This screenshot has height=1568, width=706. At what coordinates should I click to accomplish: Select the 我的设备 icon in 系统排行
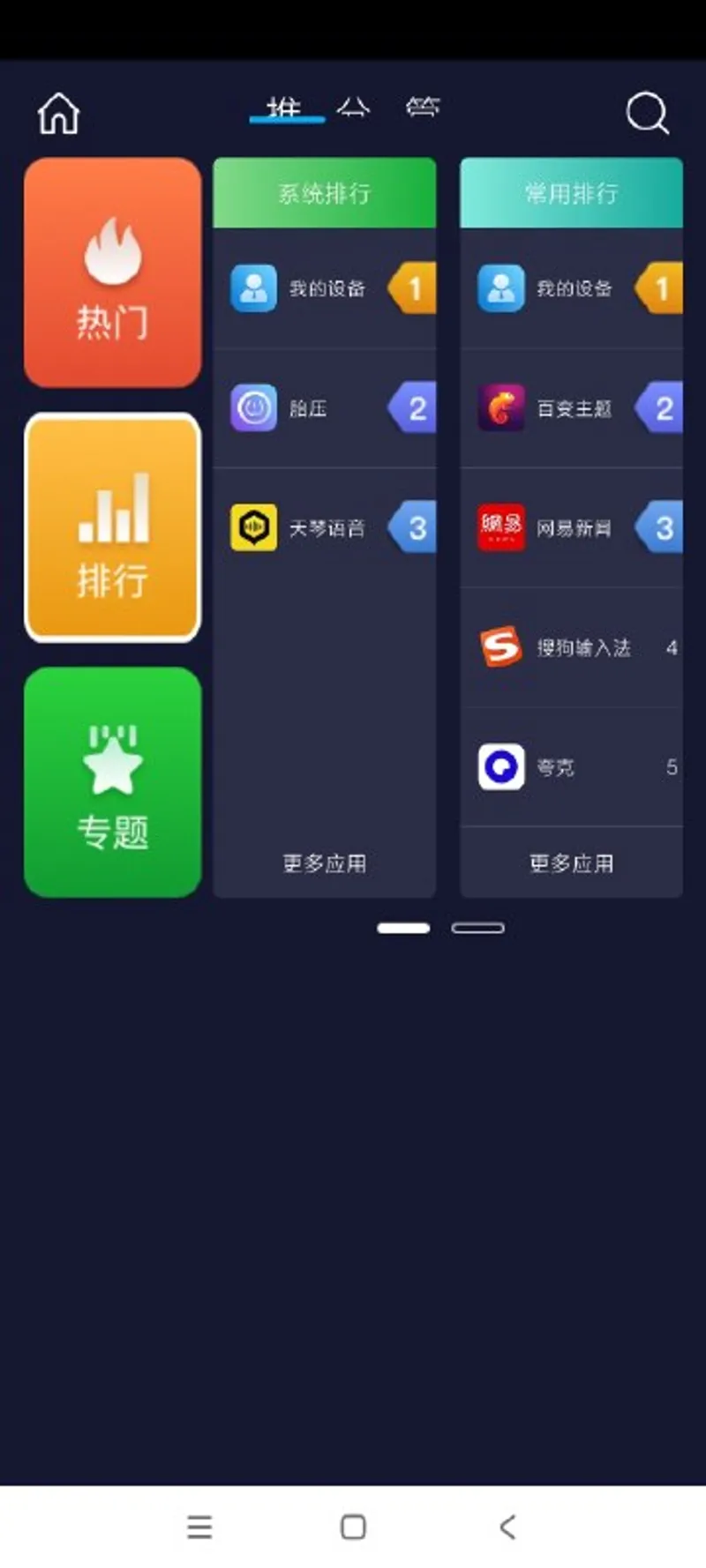pyautogui.click(x=254, y=287)
